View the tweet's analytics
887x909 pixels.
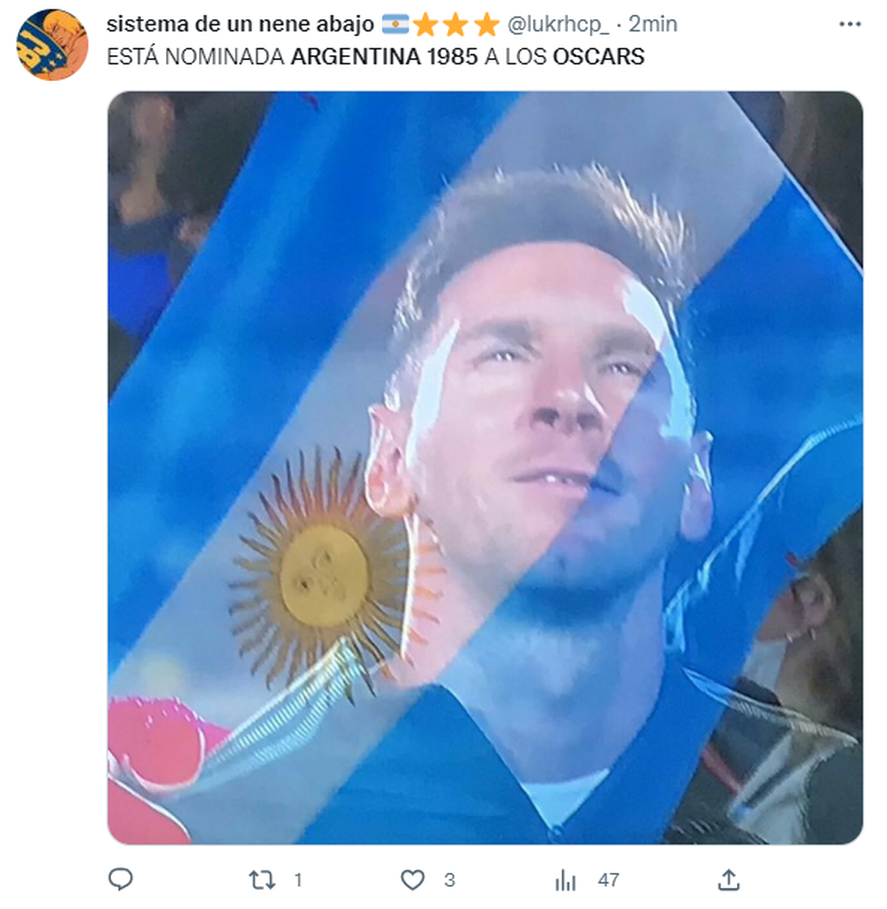[566, 880]
